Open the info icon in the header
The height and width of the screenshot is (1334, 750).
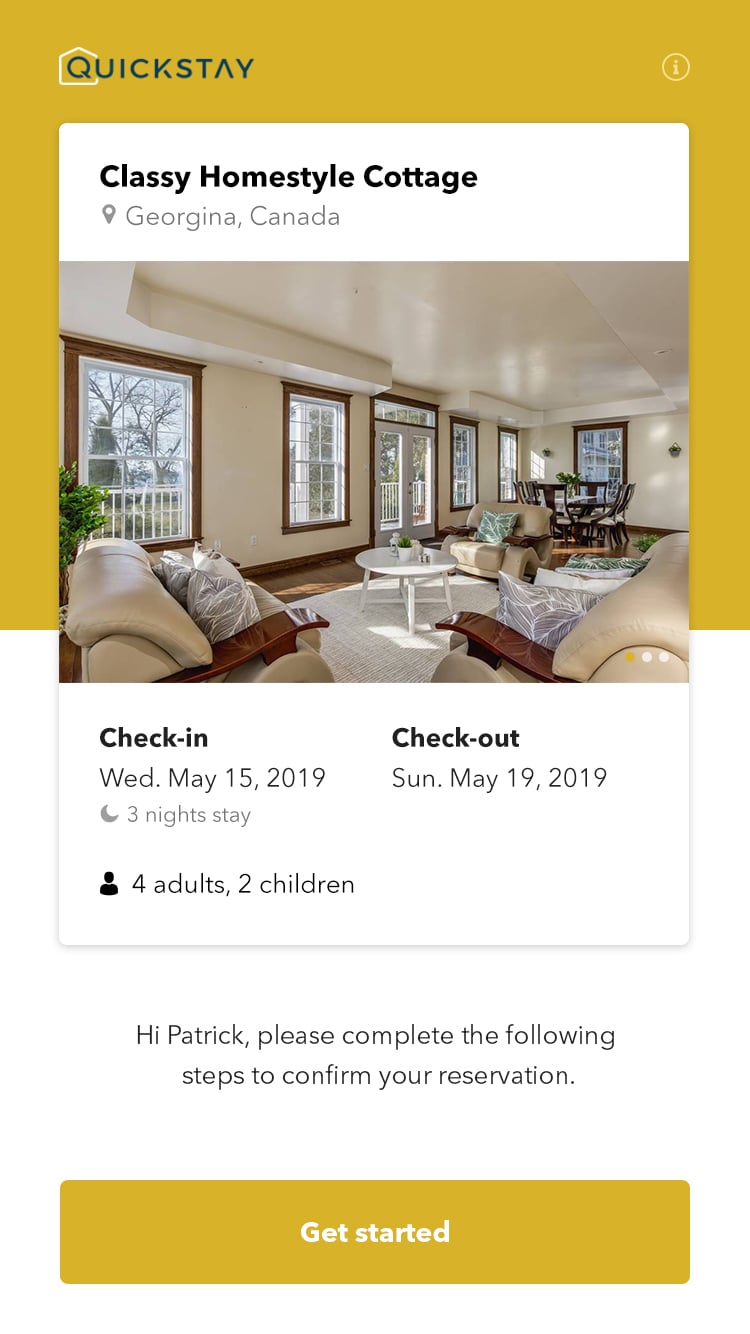676,67
